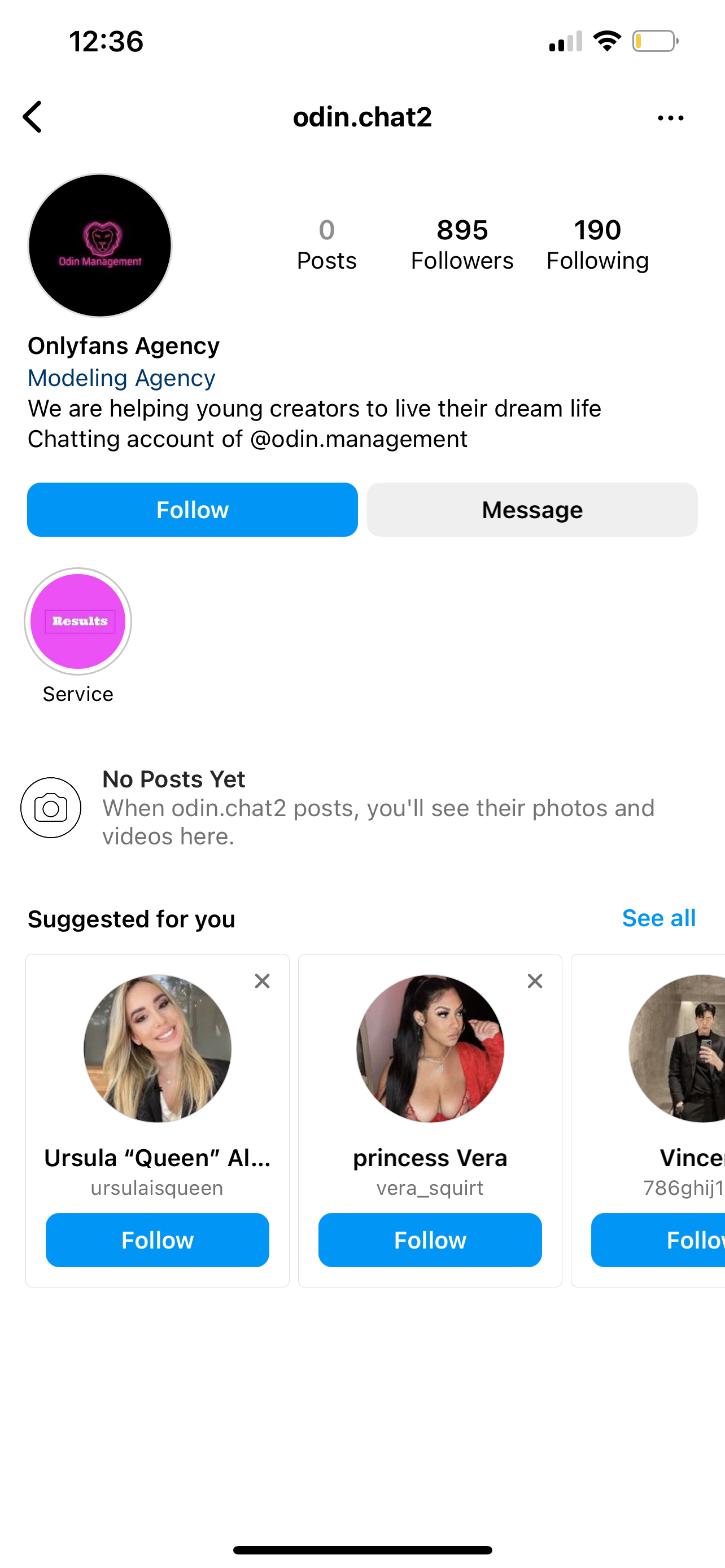Open ursulaisqueen's suggested profile photo
The width and height of the screenshot is (725, 1568).
tap(158, 1048)
